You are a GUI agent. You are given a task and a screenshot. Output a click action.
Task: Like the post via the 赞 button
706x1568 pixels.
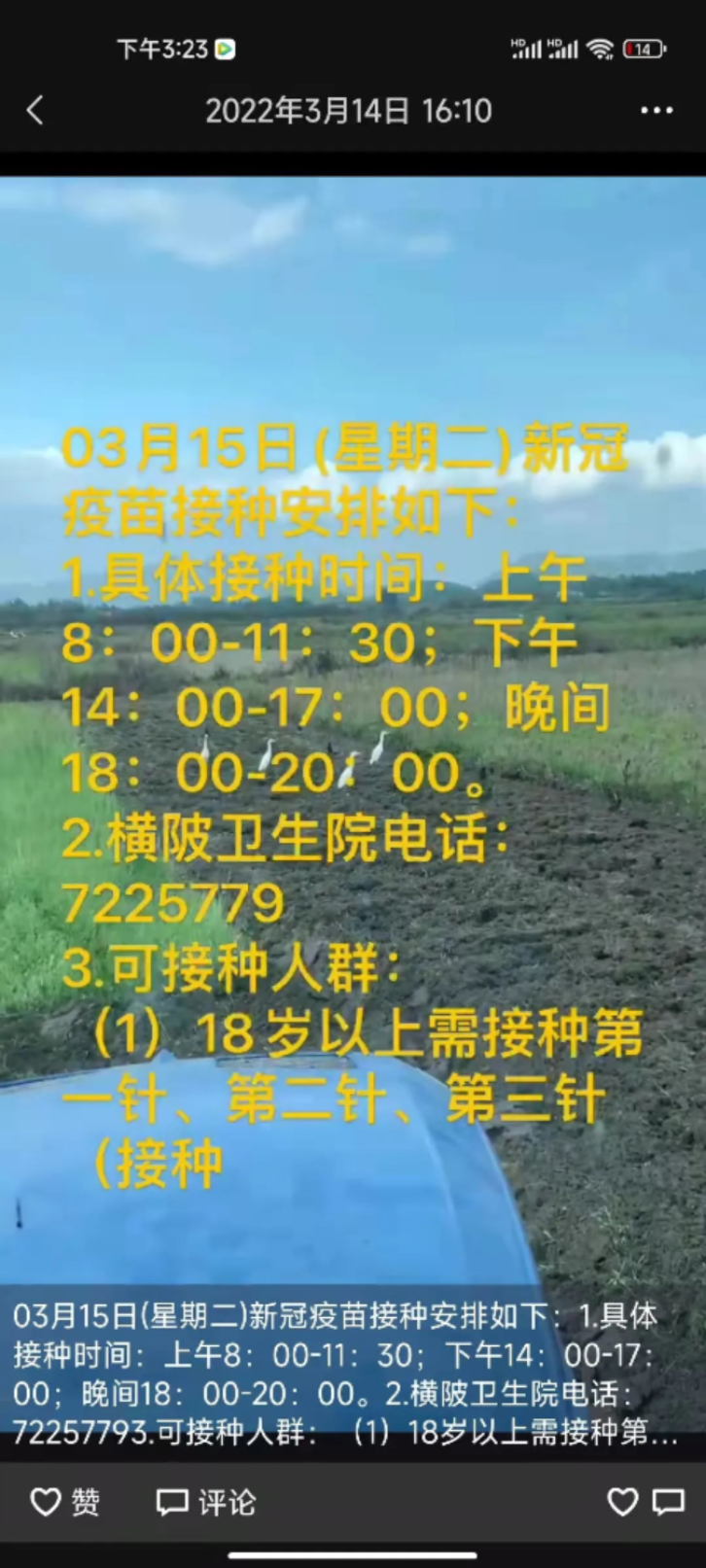click(x=65, y=1502)
